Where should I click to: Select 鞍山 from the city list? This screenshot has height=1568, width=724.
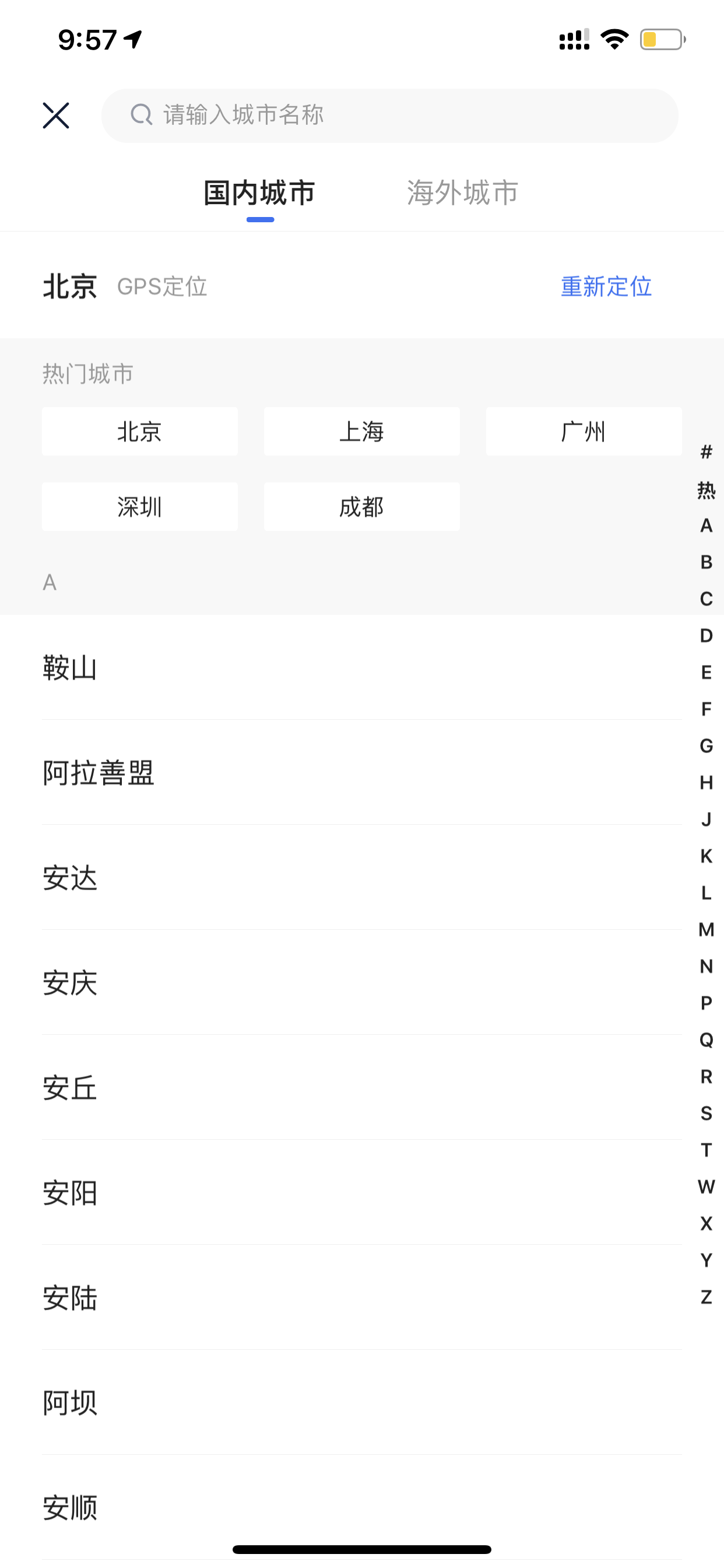coord(361,667)
